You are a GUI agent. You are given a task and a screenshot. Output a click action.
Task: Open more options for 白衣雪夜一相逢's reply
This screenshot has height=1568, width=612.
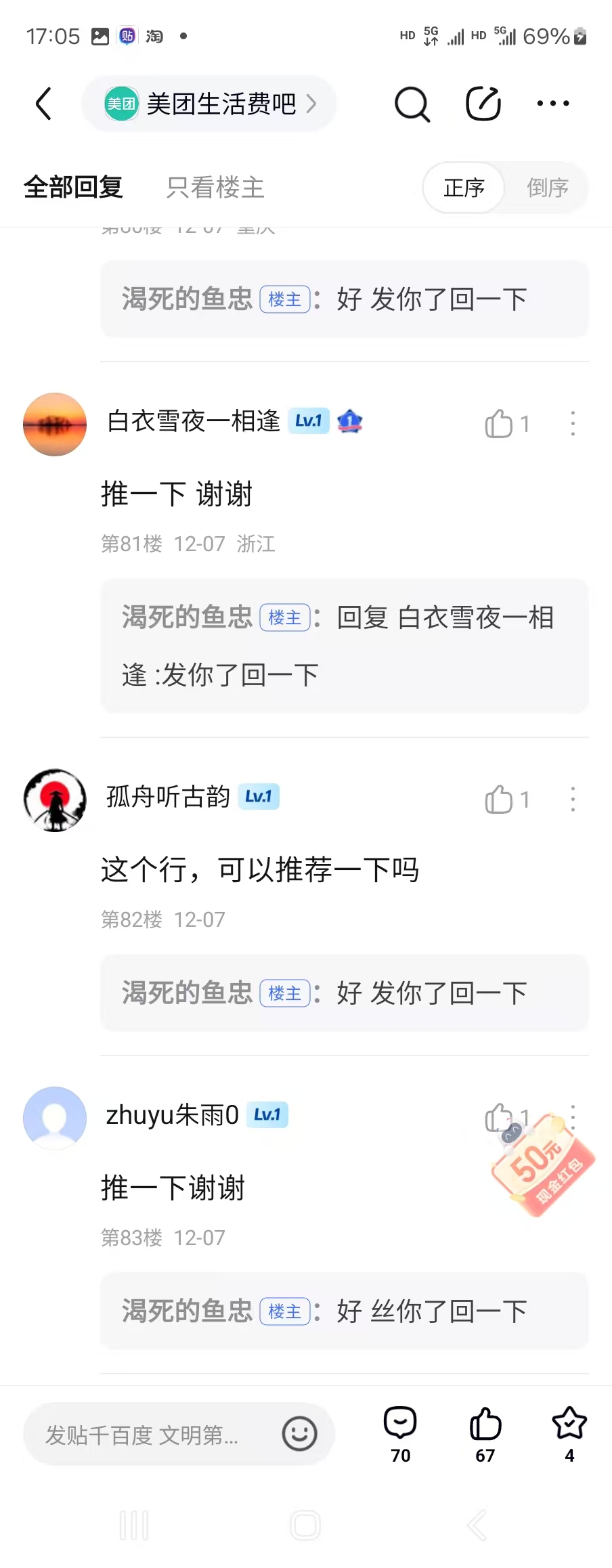(x=573, y=424)
